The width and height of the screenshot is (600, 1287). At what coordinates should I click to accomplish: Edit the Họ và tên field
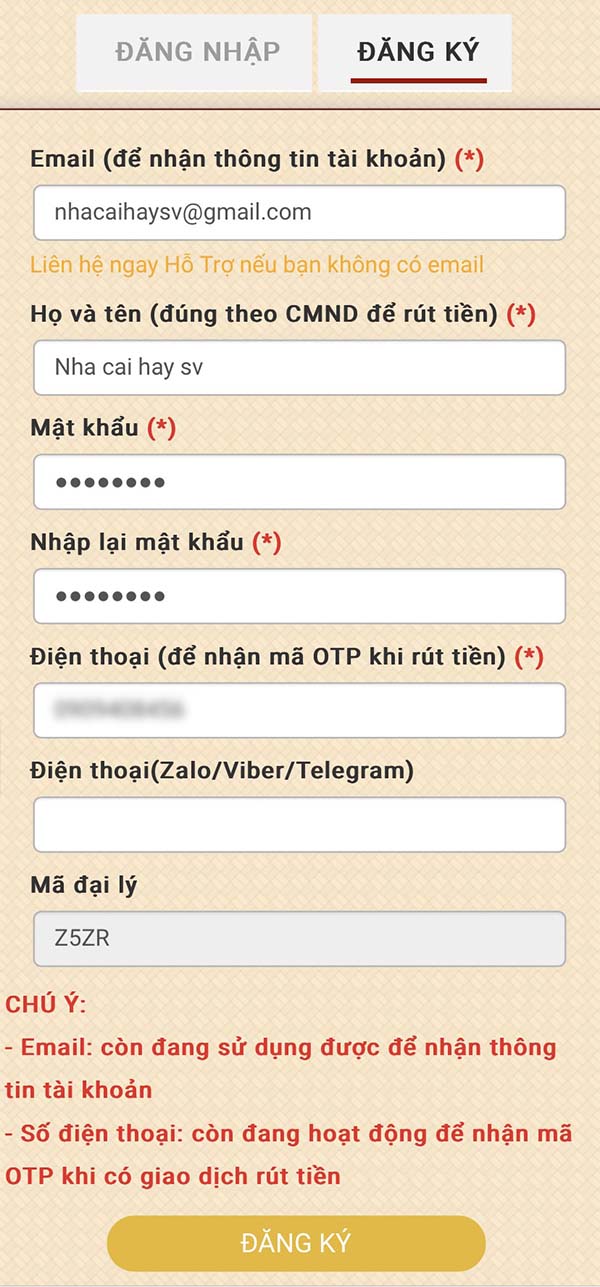pos(299,368)
